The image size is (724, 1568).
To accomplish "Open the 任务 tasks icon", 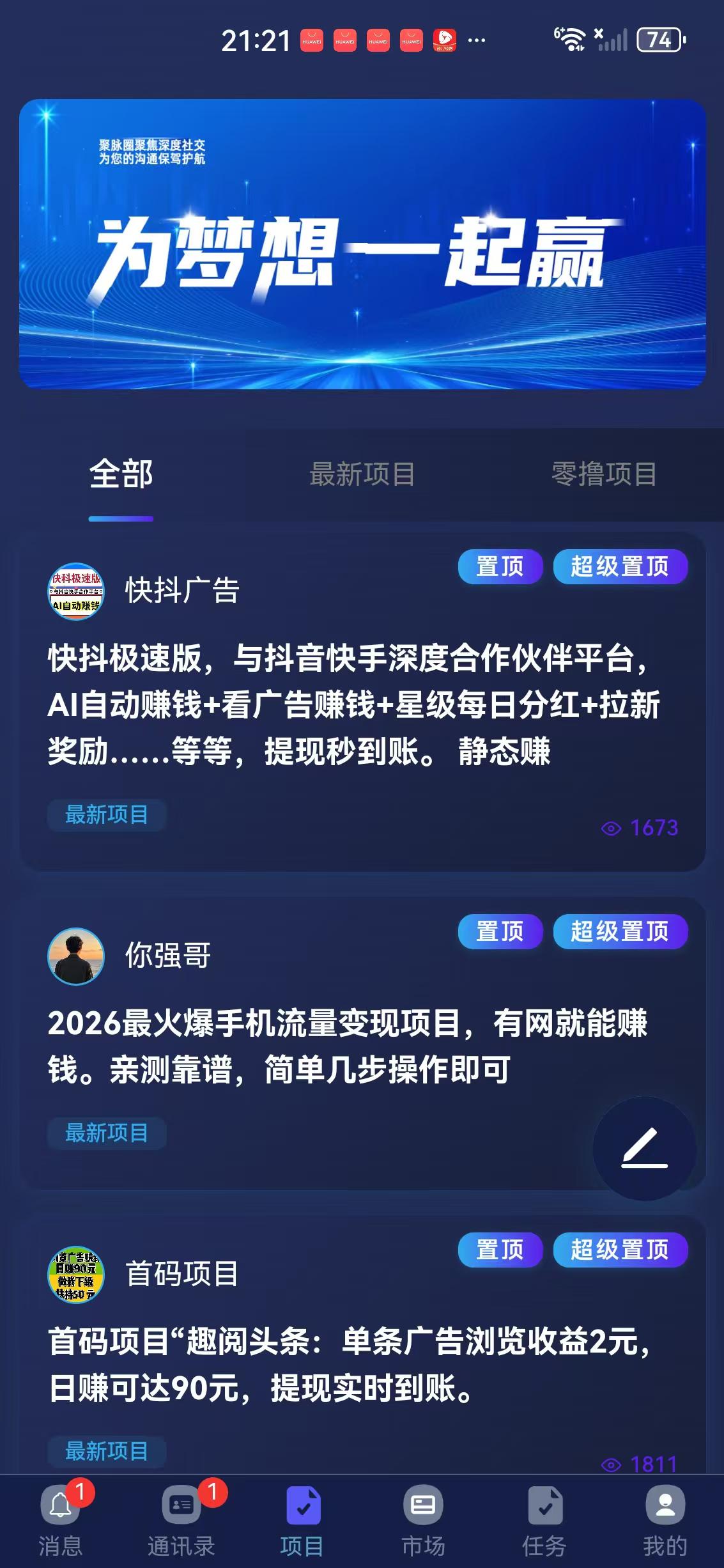I will 543,1505.
